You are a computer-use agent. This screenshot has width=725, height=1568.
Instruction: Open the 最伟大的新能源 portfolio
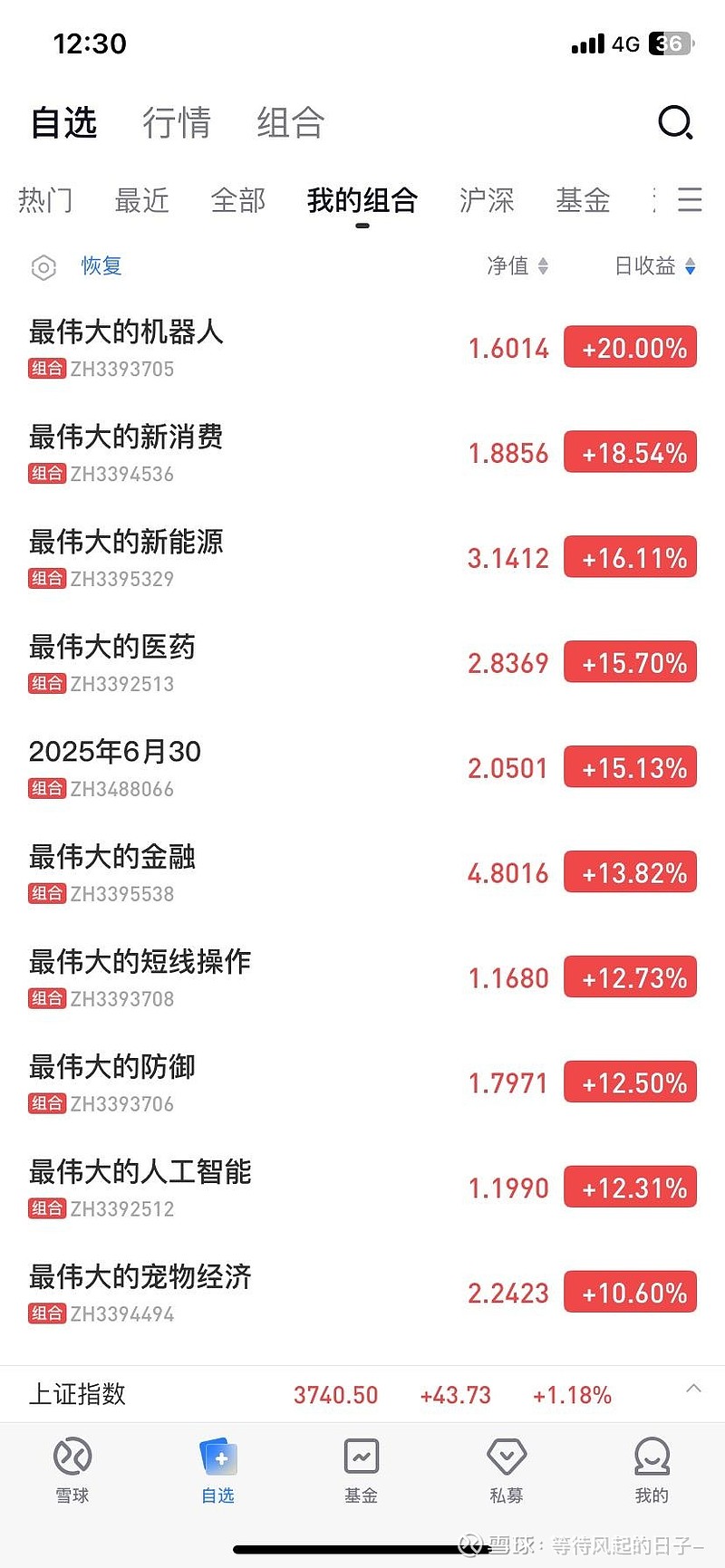coord(362,558)
